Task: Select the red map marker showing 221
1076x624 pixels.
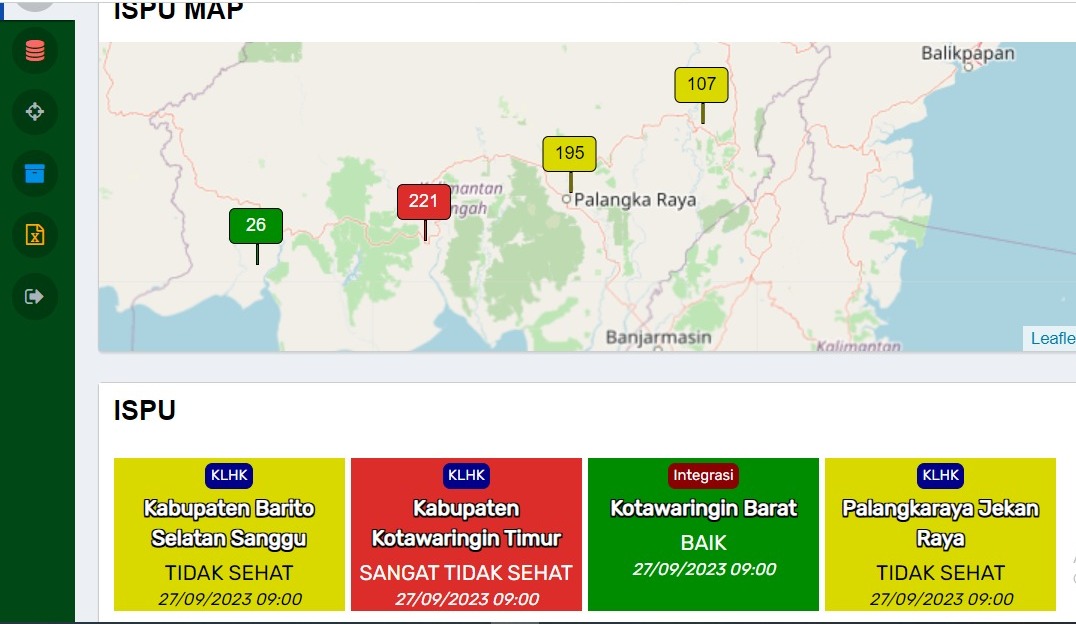Action: pos(424,202)
